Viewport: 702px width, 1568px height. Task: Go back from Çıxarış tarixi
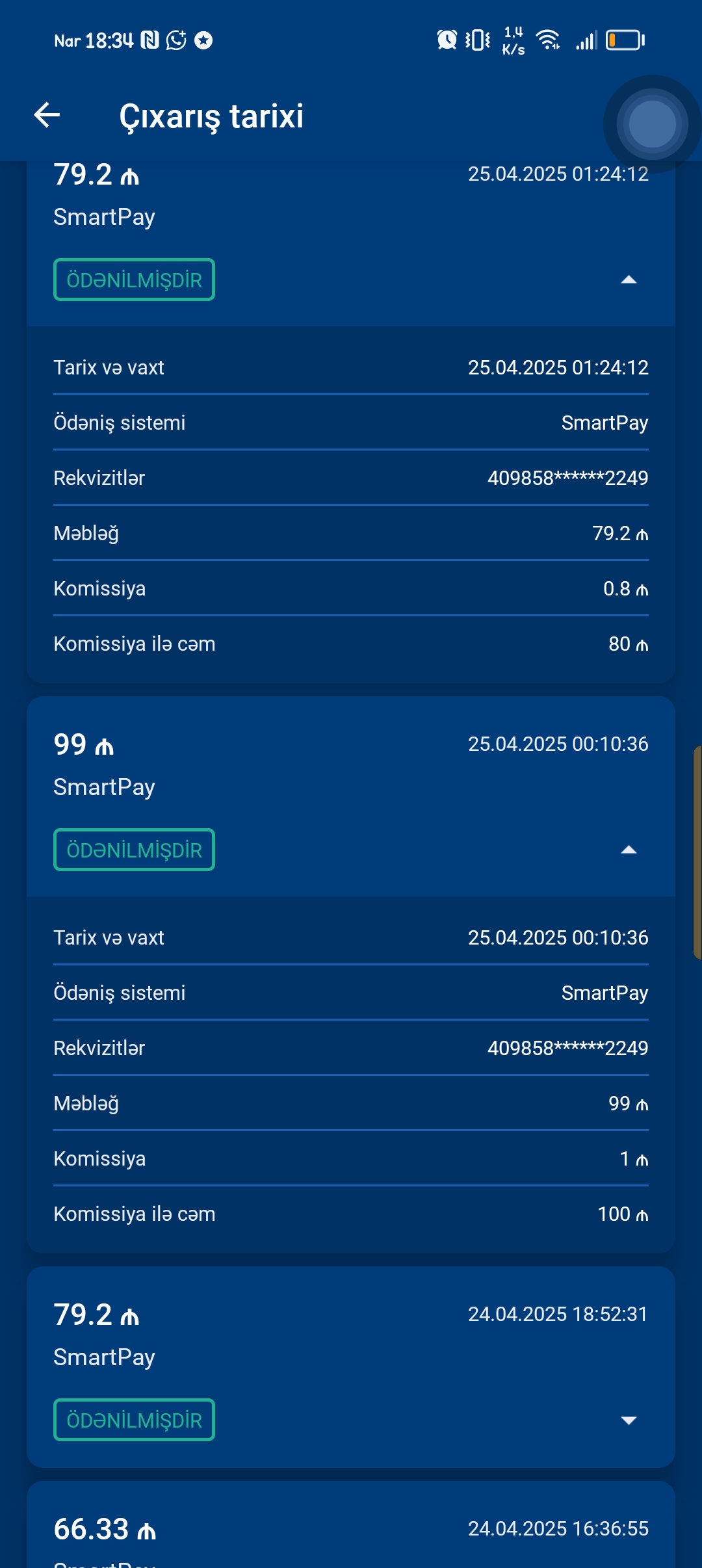pos(47,116)
